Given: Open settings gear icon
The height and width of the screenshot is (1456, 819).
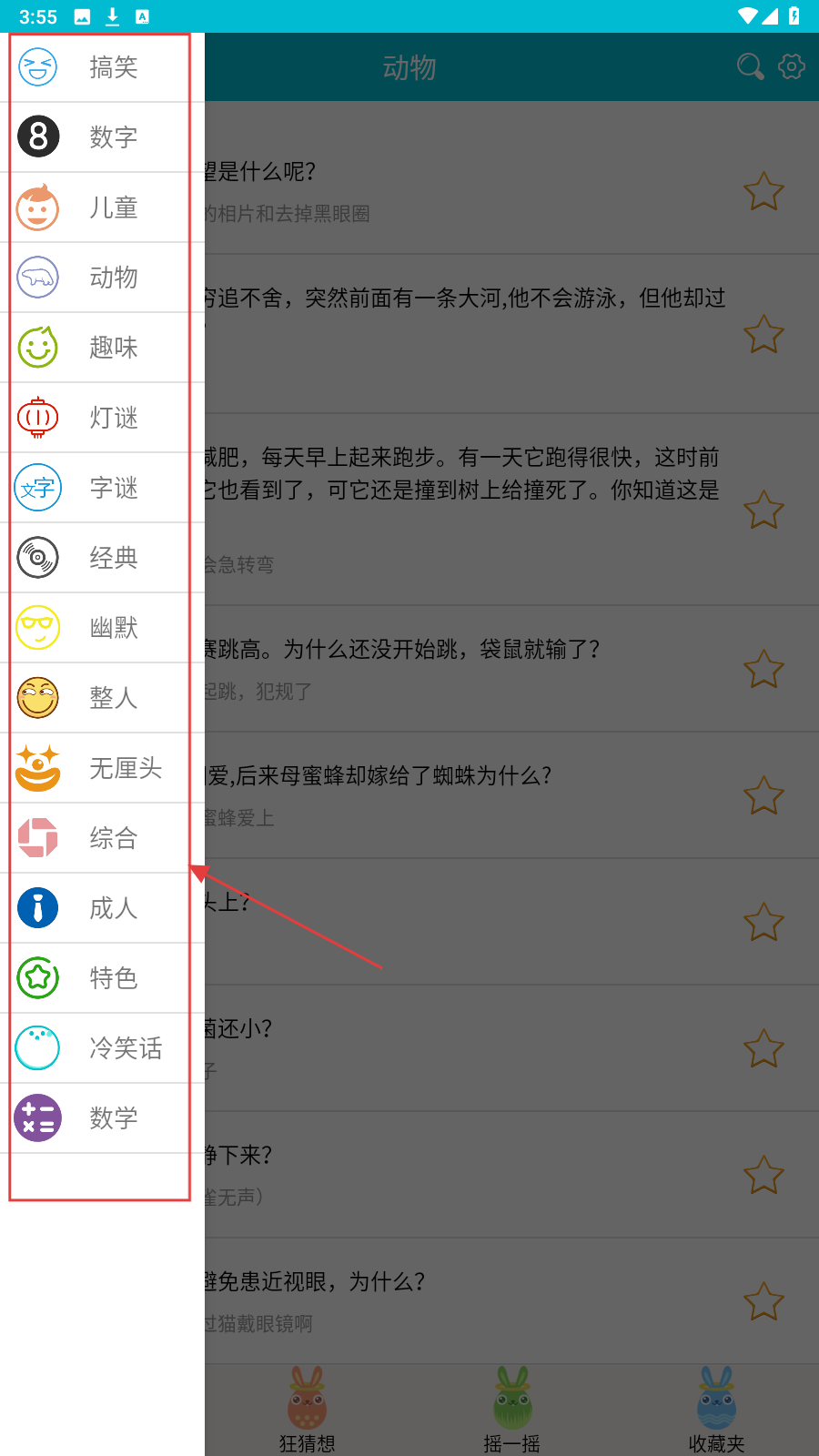Looking at the screenshot, I should [x=792, y=66].
